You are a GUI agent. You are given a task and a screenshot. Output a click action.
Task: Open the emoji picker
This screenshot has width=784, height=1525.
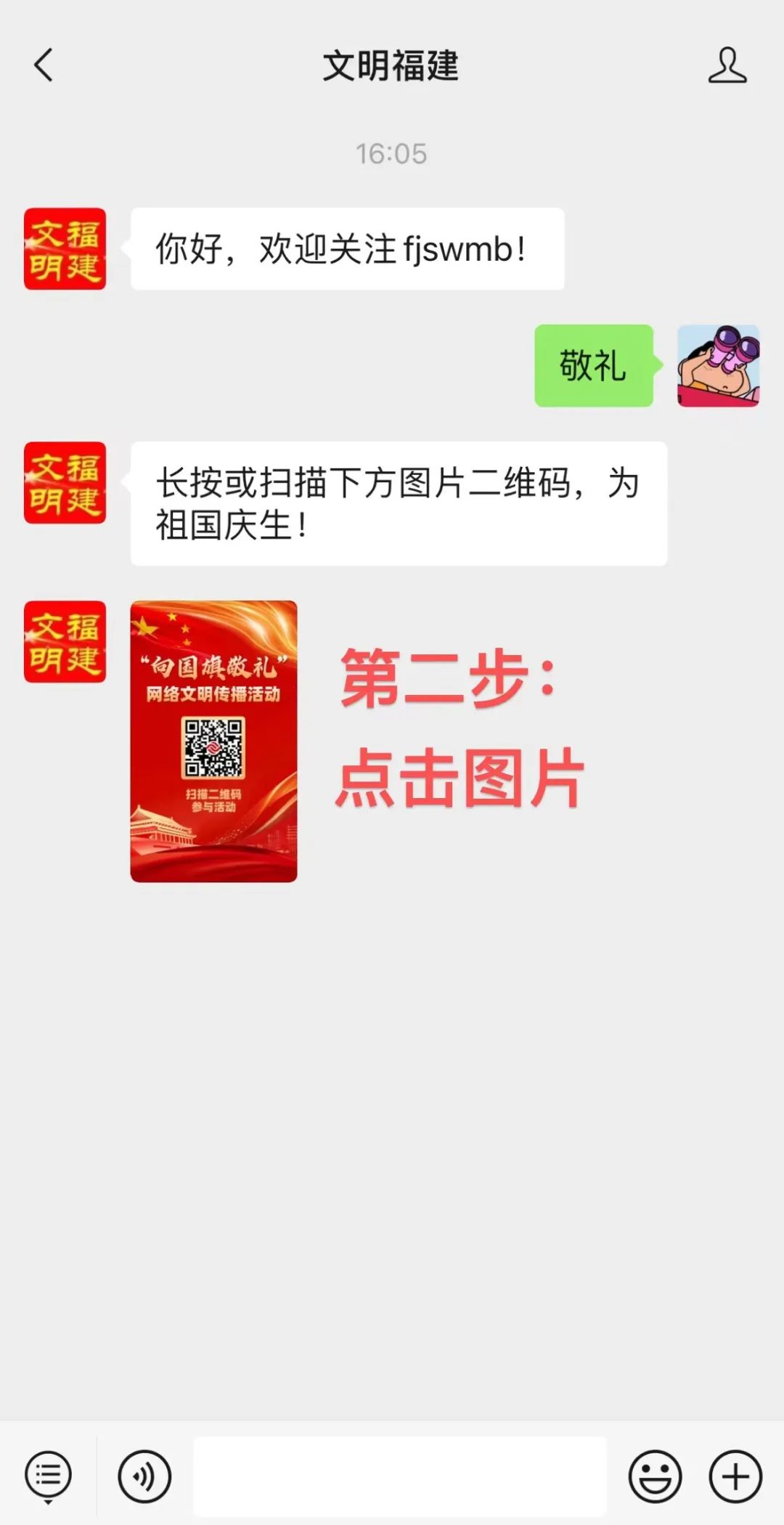point(655,1476)
